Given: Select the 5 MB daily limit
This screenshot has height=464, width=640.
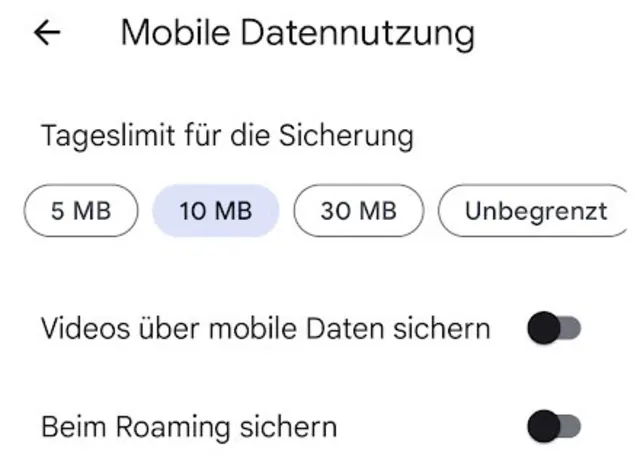Looking at the screenshot, I should 80,211.
